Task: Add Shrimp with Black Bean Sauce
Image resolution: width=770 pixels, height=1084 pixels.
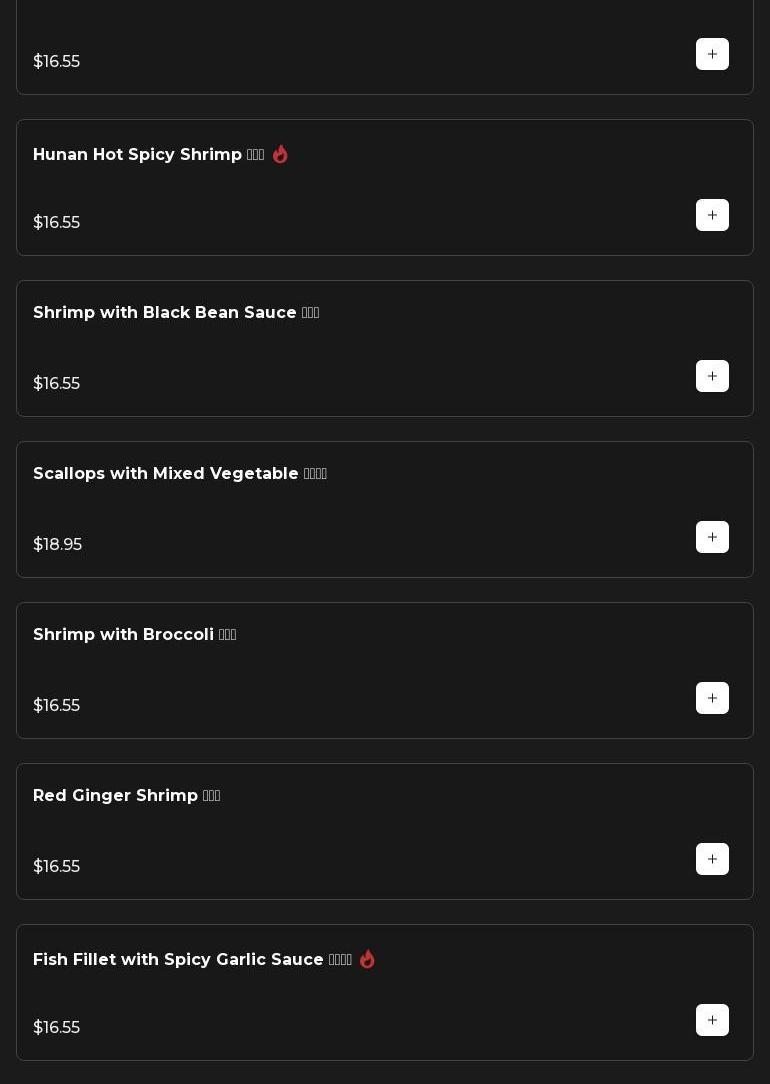Action: click(712, 376)
